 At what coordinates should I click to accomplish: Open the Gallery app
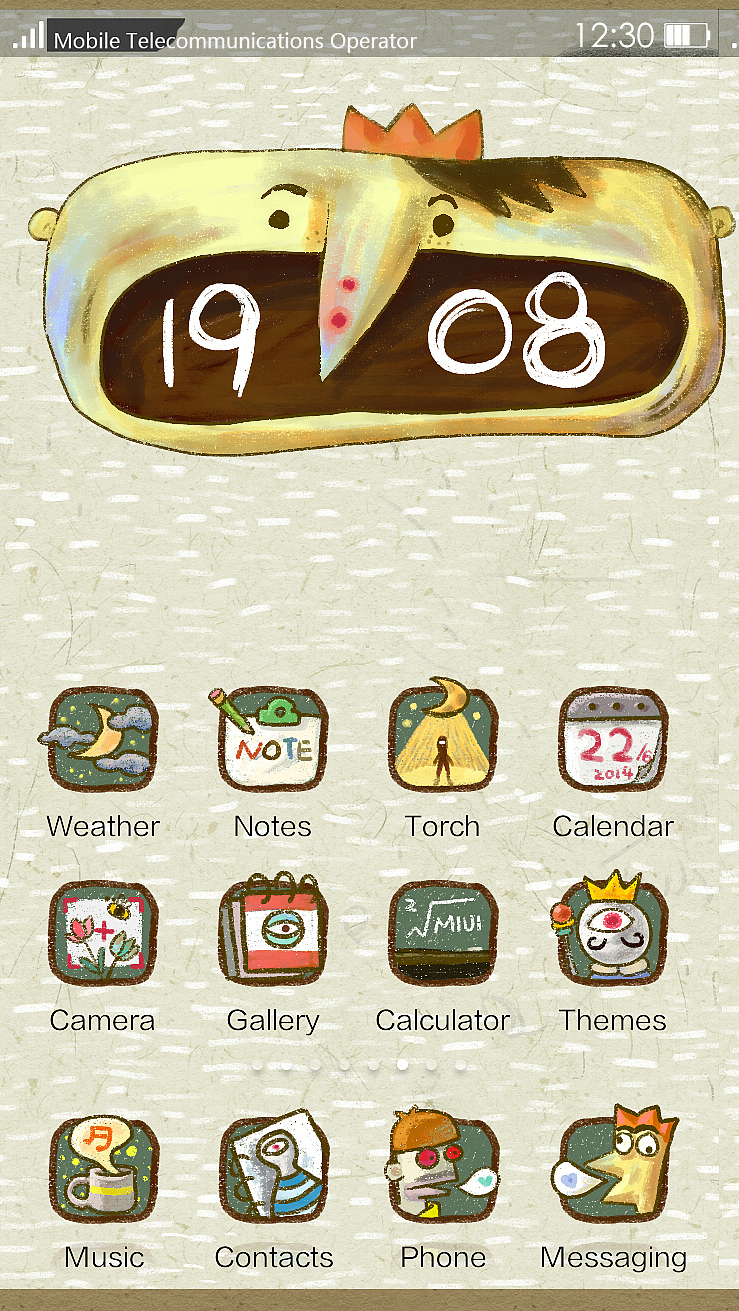[x=272, y=933]
